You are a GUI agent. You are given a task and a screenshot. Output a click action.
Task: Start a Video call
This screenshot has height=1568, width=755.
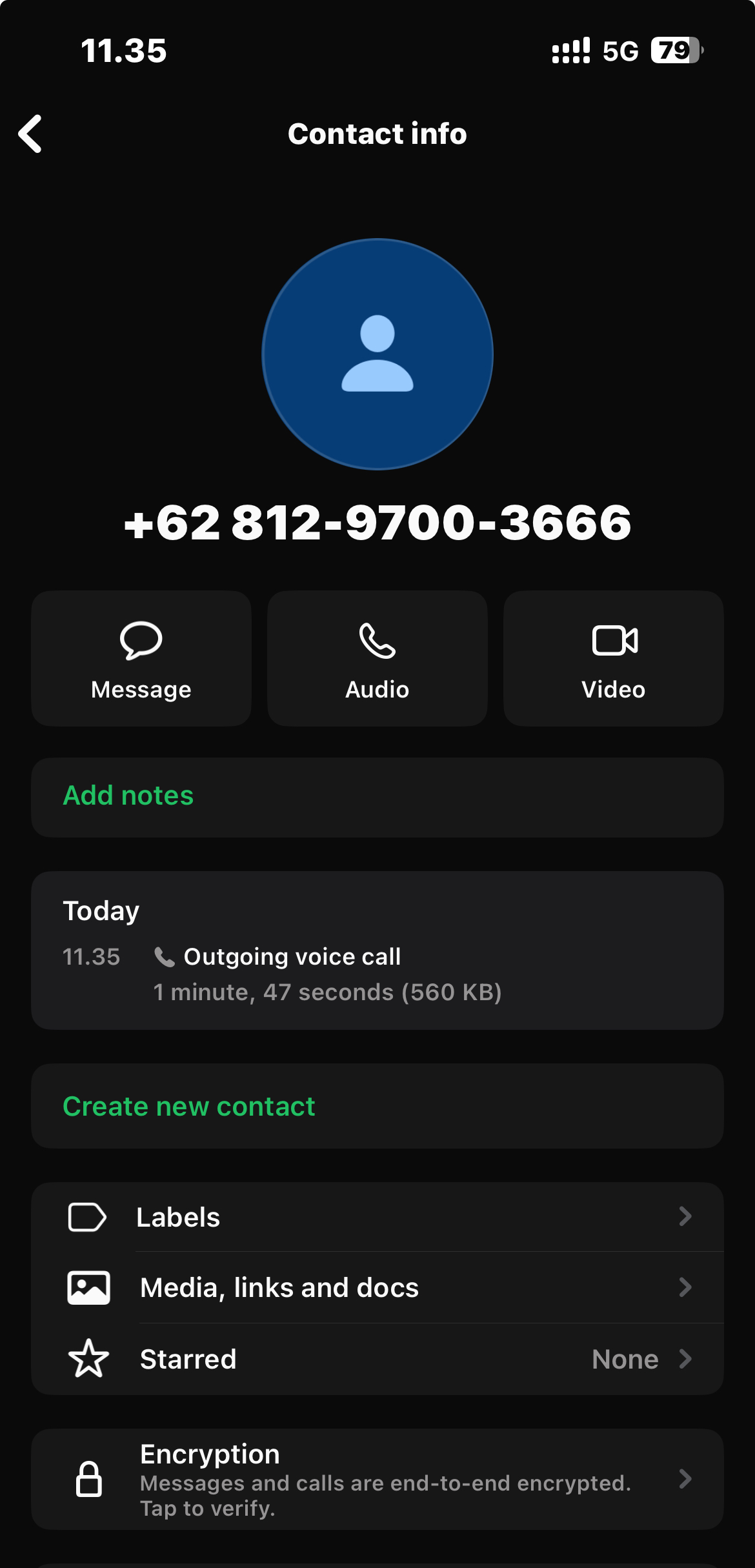[613, 658]
